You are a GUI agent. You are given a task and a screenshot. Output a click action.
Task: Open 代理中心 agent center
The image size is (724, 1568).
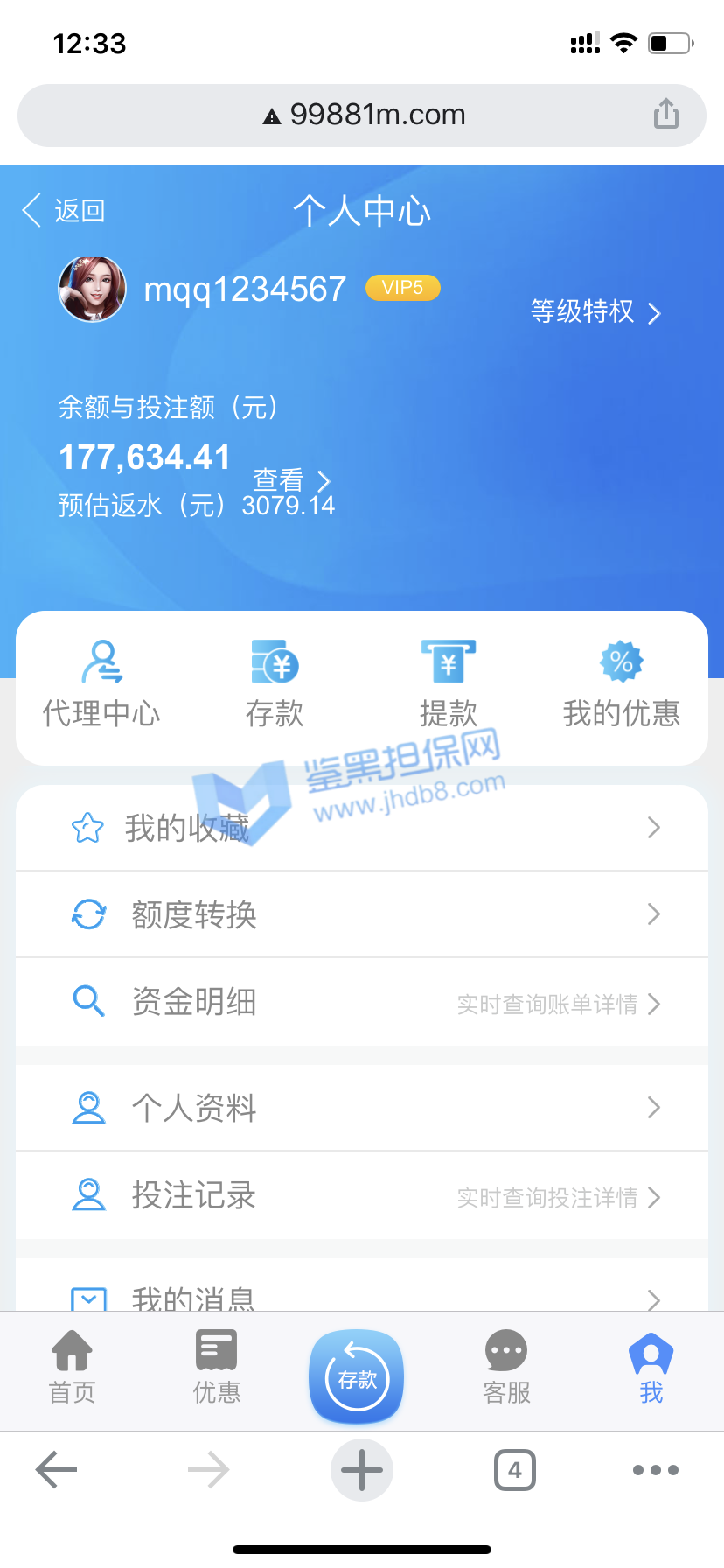click(101, 685)
